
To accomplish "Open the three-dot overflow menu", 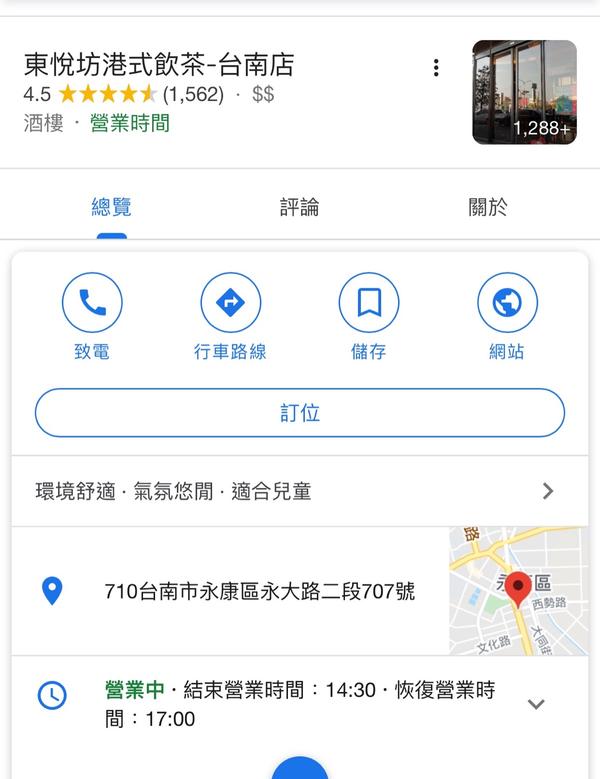I will click(436, 68).
